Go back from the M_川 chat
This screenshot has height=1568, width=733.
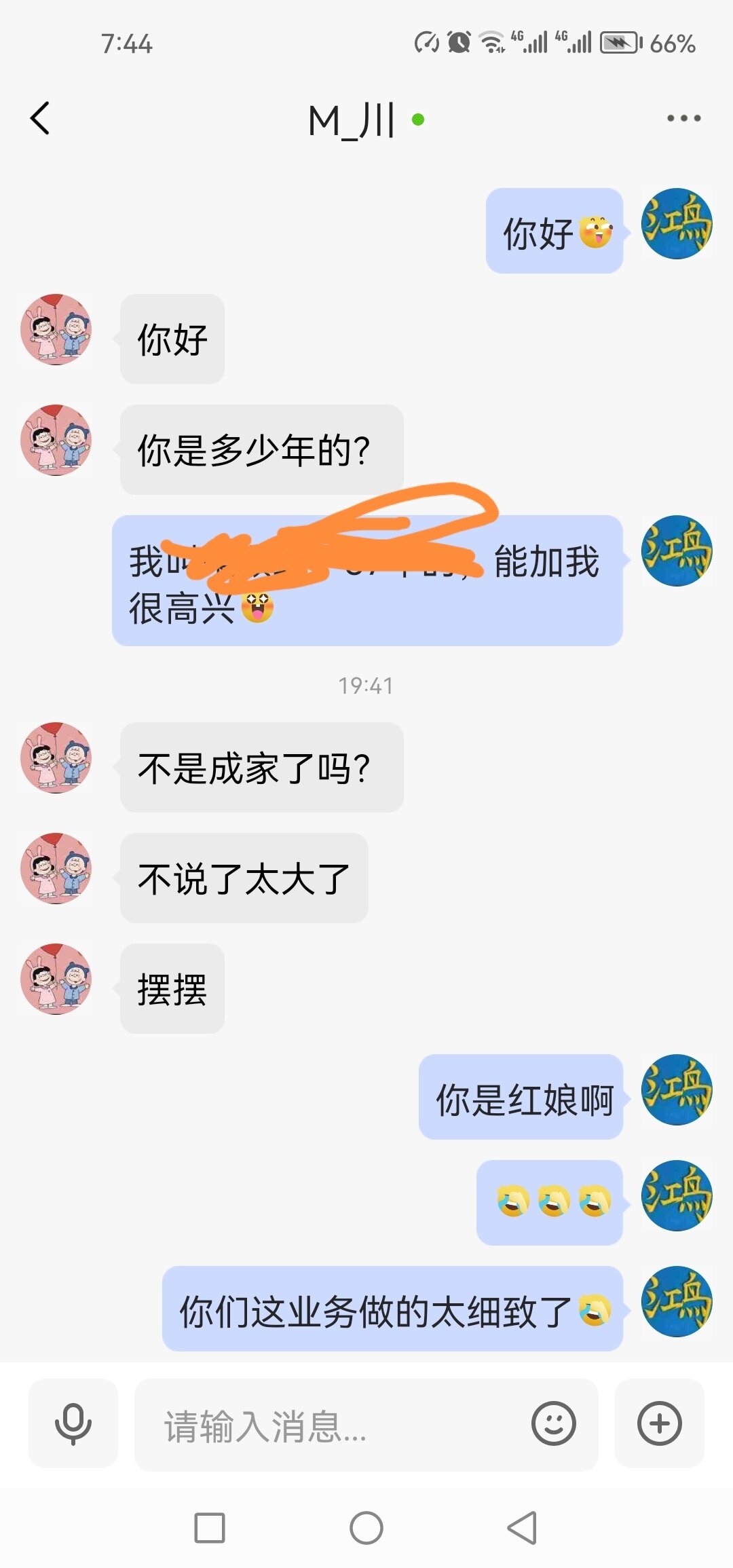(x=41, y=118)
